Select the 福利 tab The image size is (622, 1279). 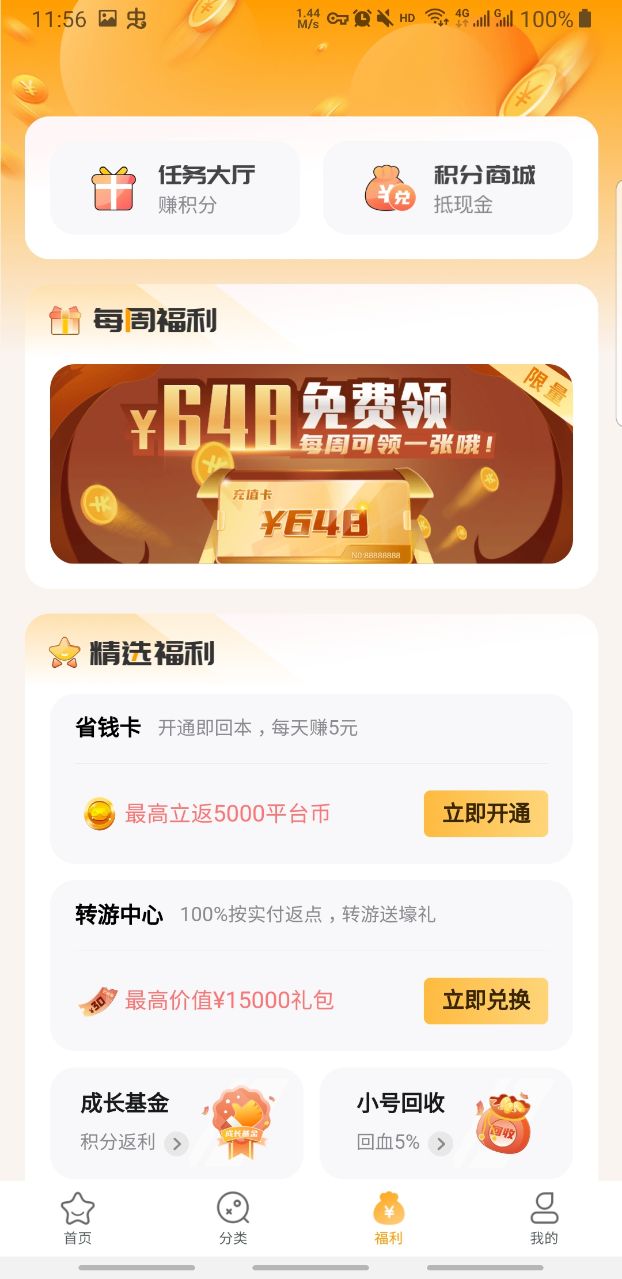(388, 1218)
